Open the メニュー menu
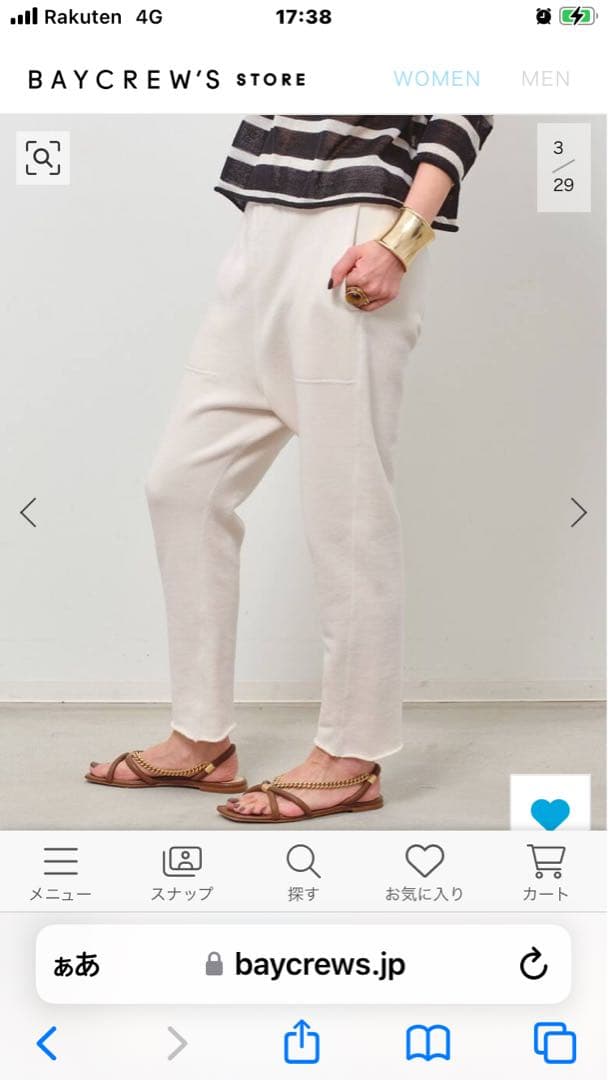The height and width of the screenshot is (1080, 608). click(60, 872)
